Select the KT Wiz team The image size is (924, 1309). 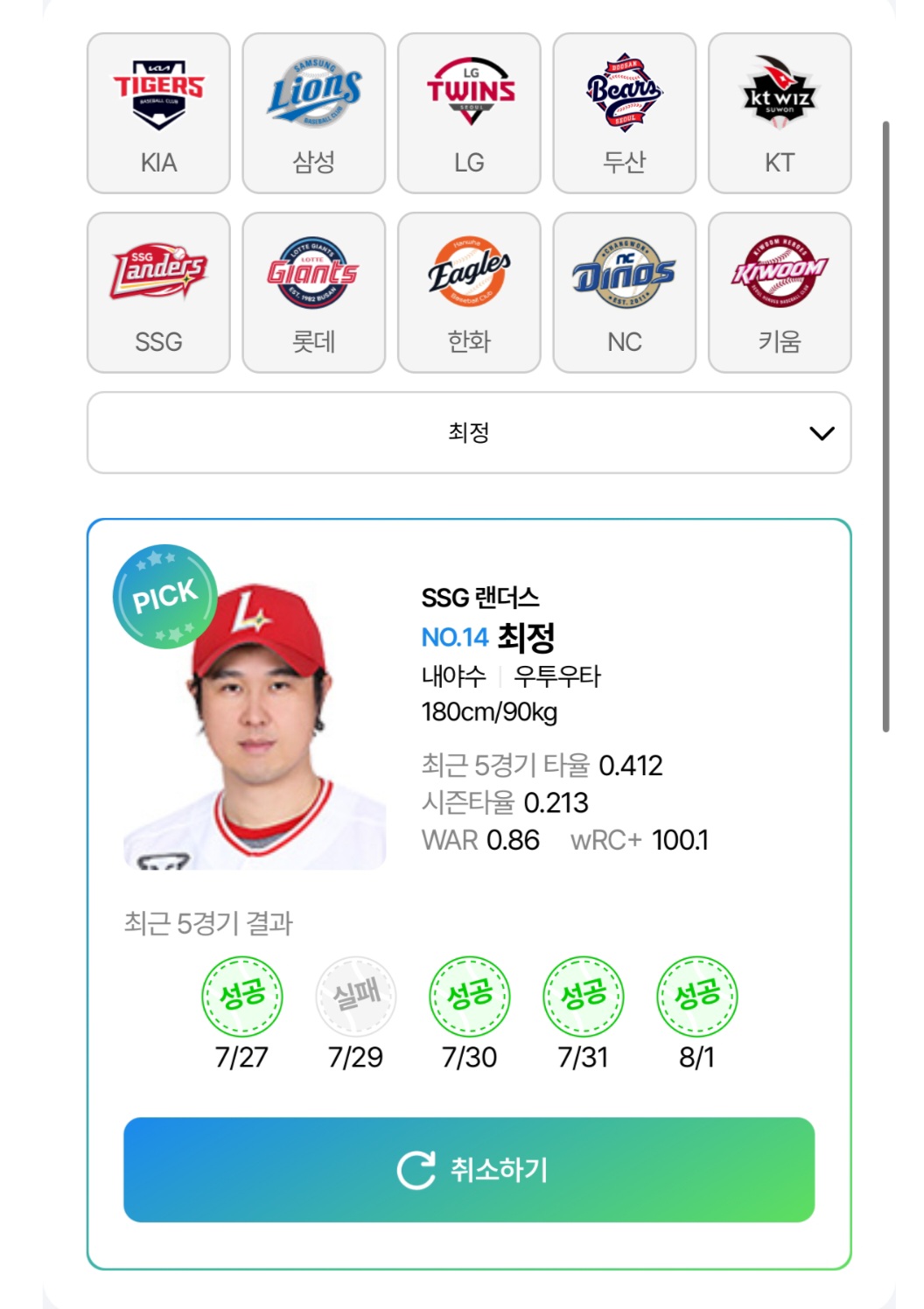[x=779, y=114]
